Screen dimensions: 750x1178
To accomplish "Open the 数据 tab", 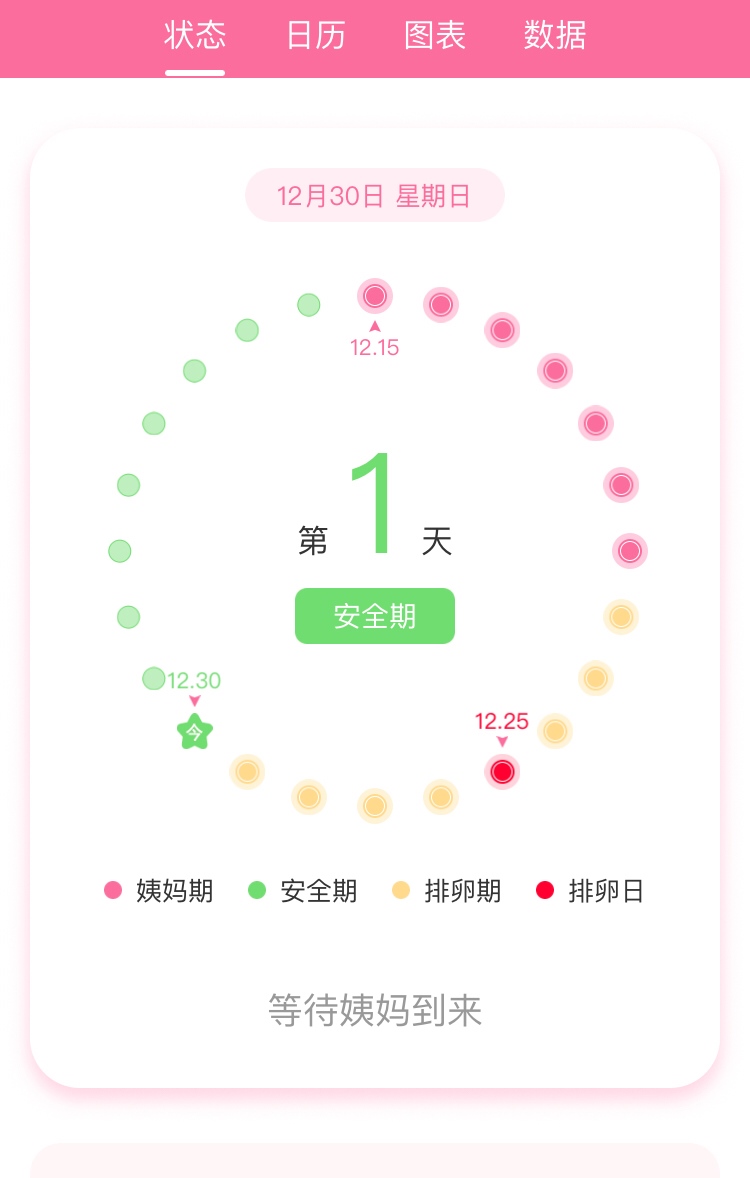I will click(555, 36).
